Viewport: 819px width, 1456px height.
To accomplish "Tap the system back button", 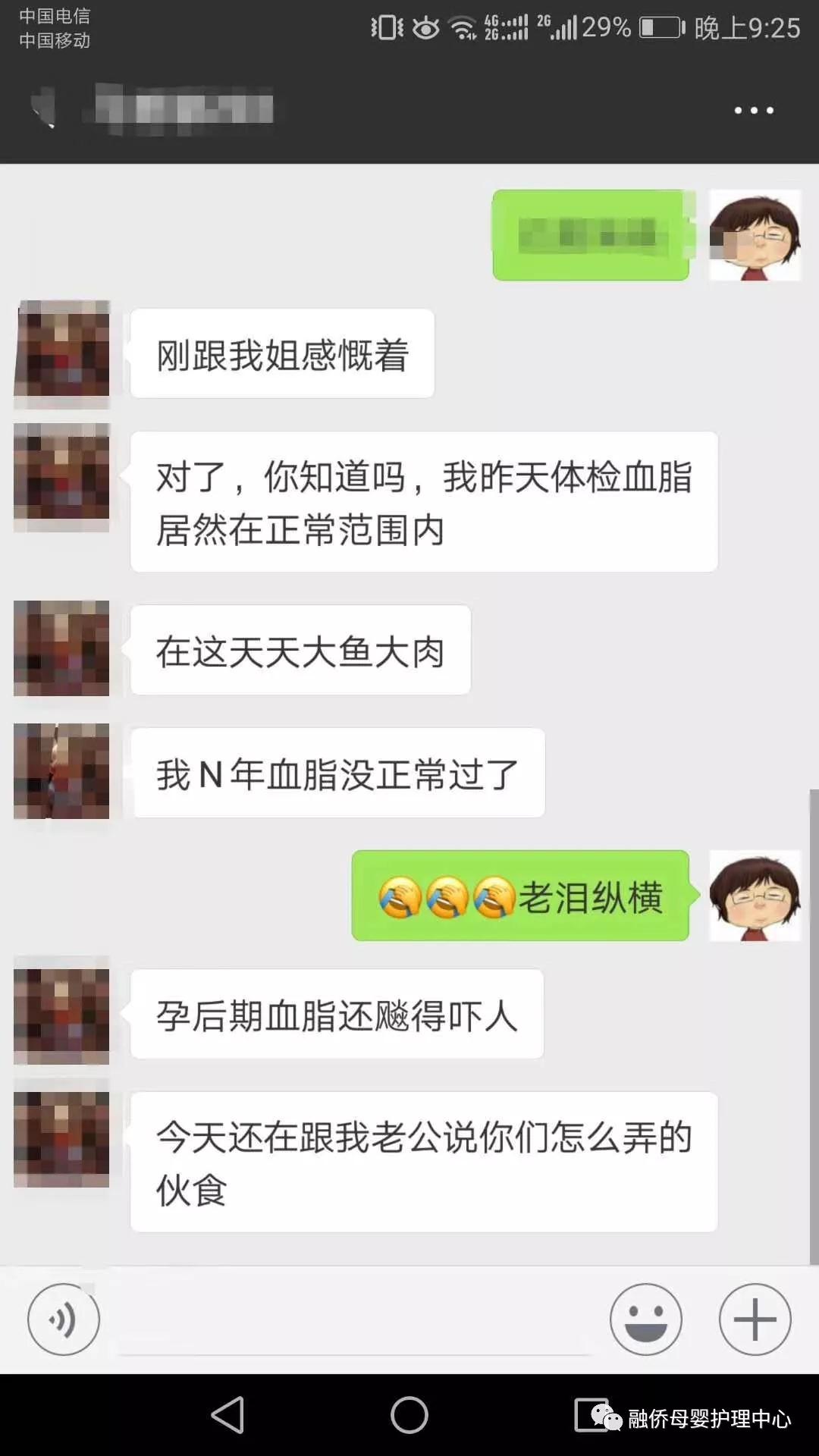I will pos(227,1415).
